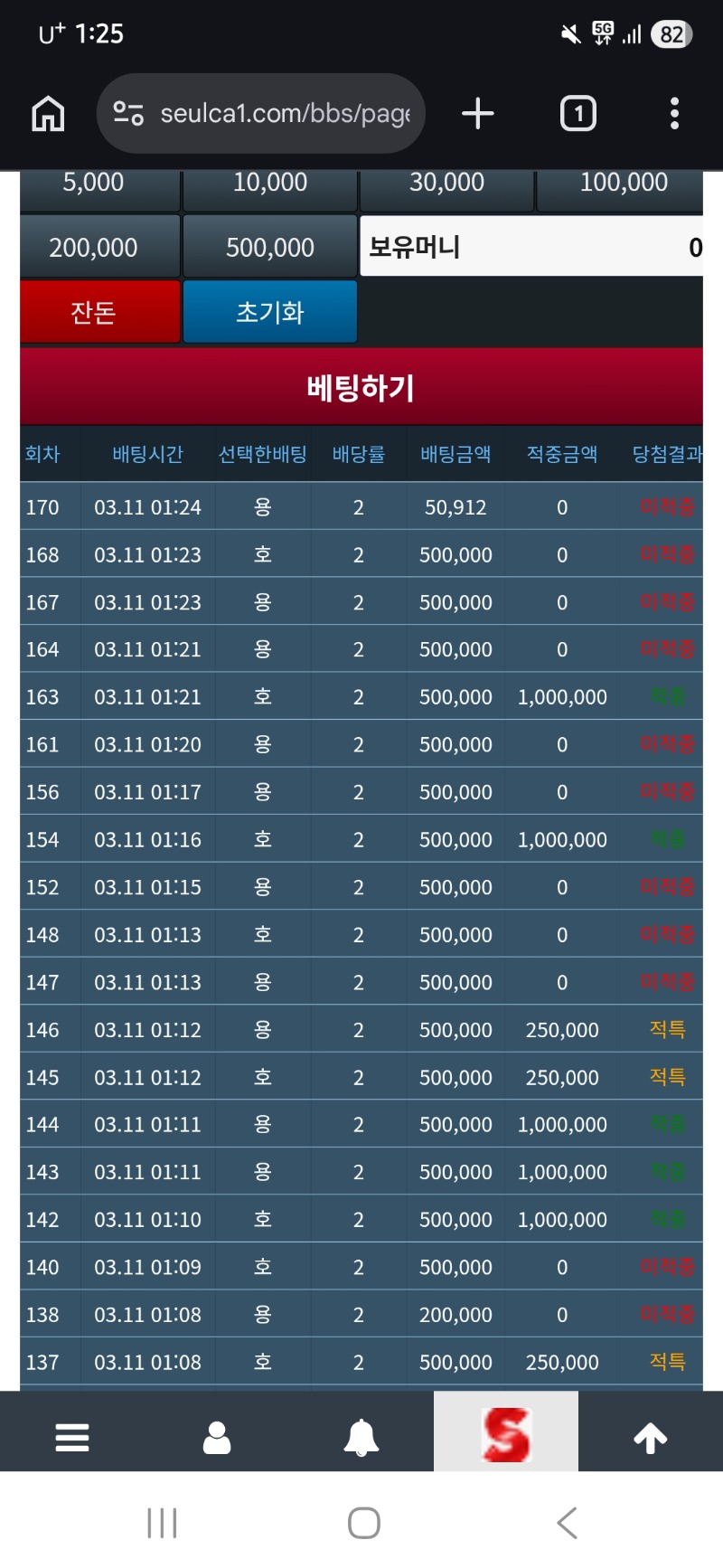This screenshot has width=723, height=1568.
Task: Tap the red 잔돈 button
Action: click(x=94, y=312)
